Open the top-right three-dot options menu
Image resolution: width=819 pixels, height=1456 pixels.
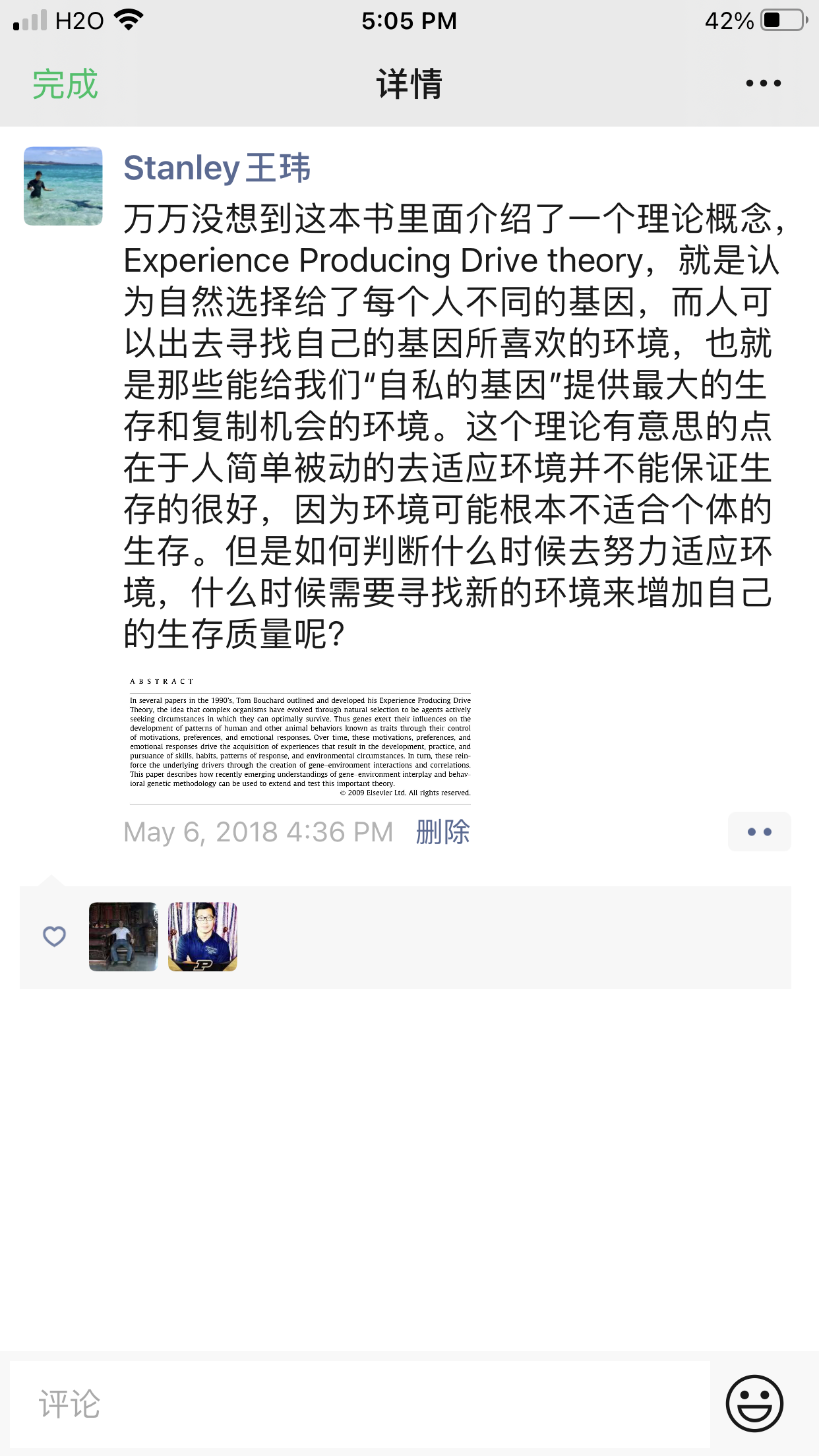click(763, 84)
